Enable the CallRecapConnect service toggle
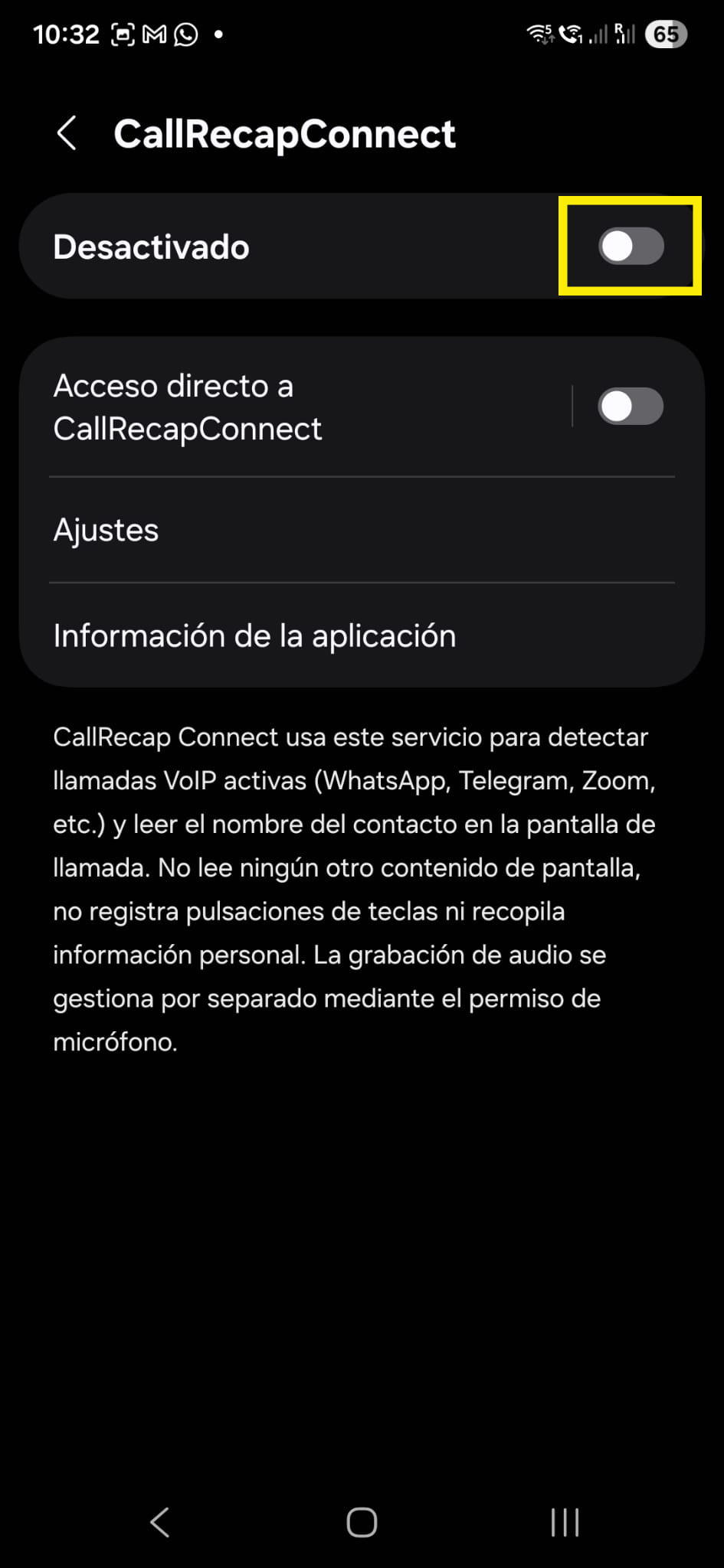The width and height of the screenshot is (724, 1568). [x=631, y=246]
